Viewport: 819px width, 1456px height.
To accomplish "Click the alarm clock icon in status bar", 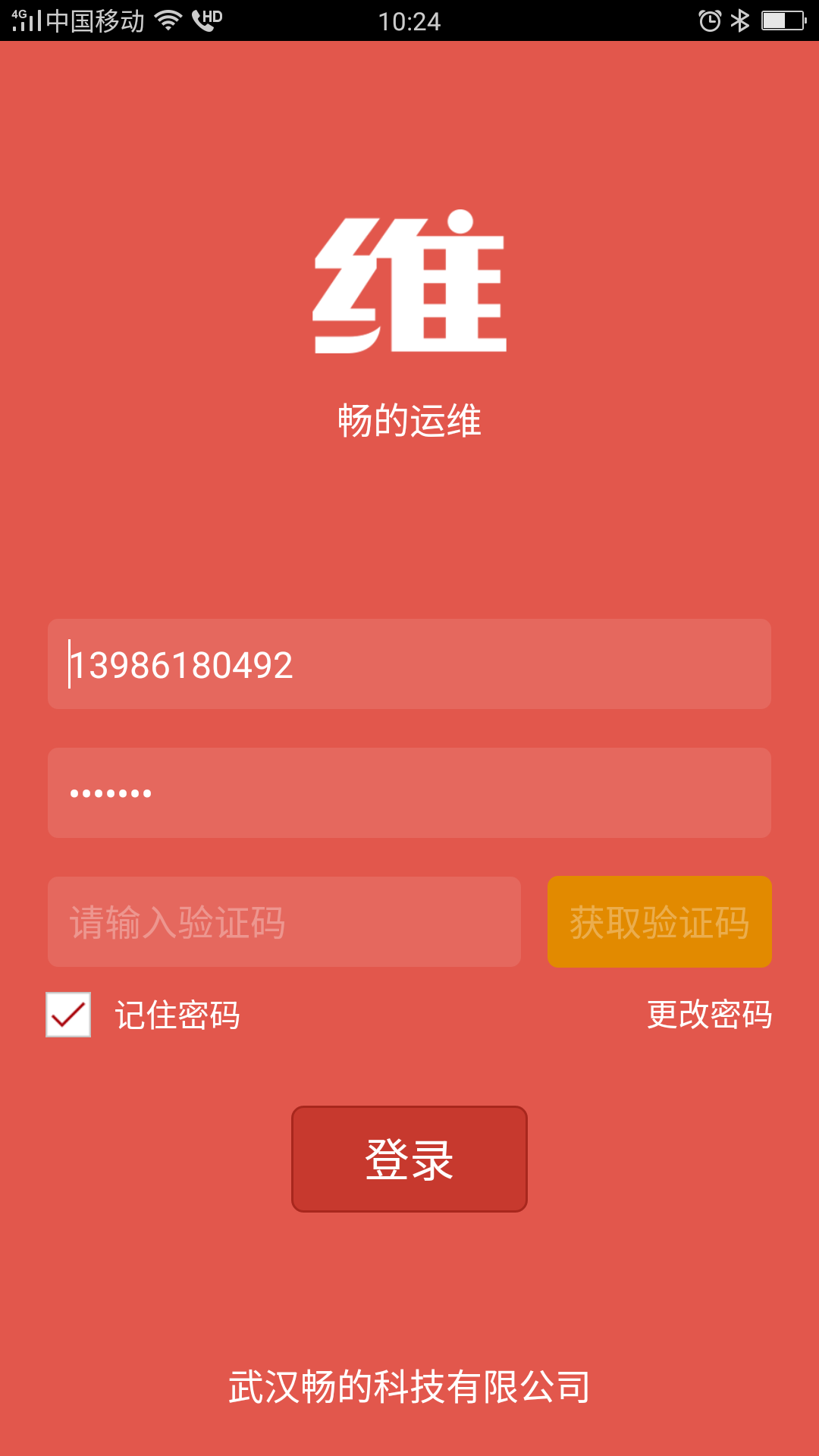I will tap(710, 20).
